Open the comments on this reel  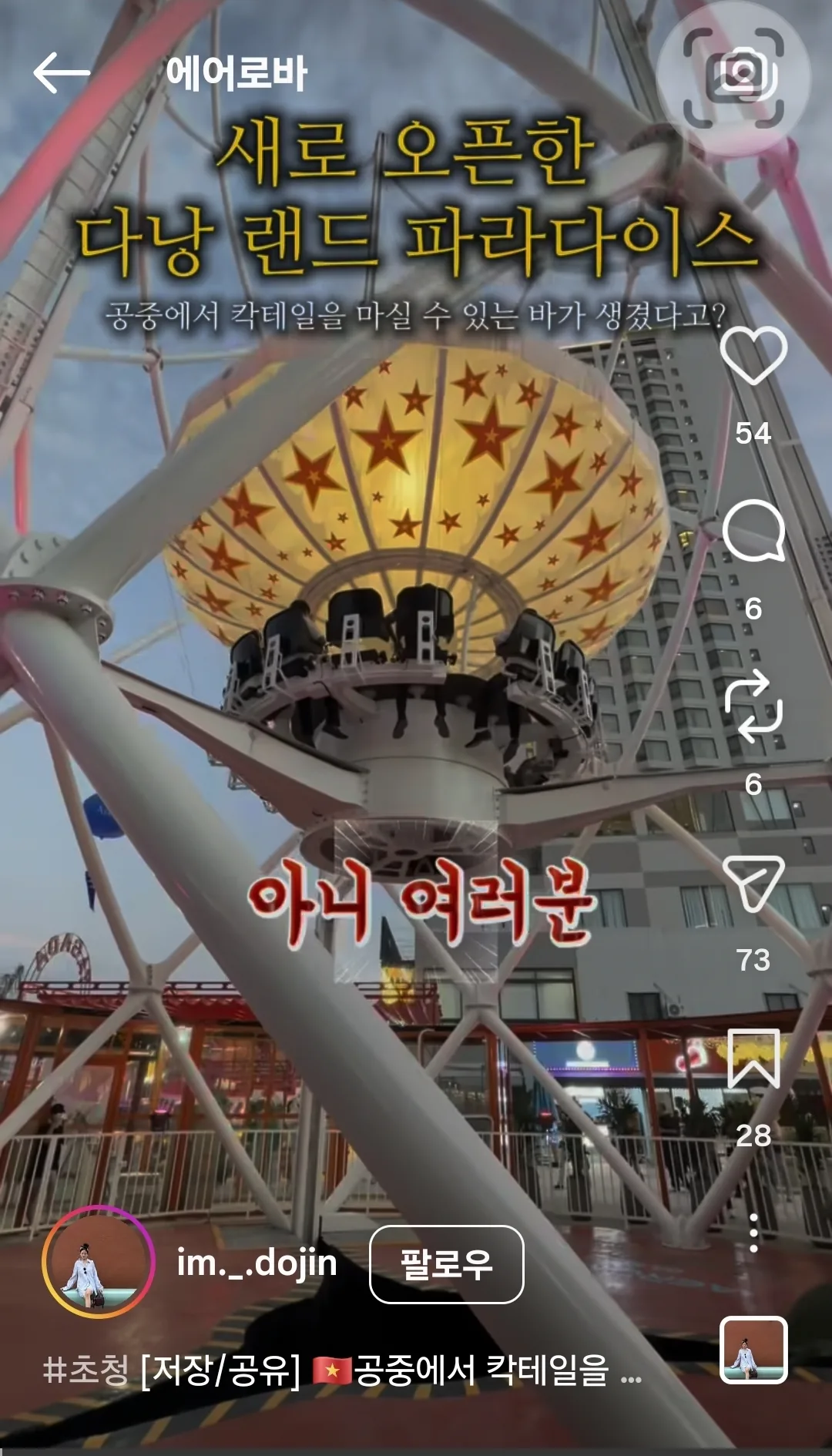(x=753, y=531)
